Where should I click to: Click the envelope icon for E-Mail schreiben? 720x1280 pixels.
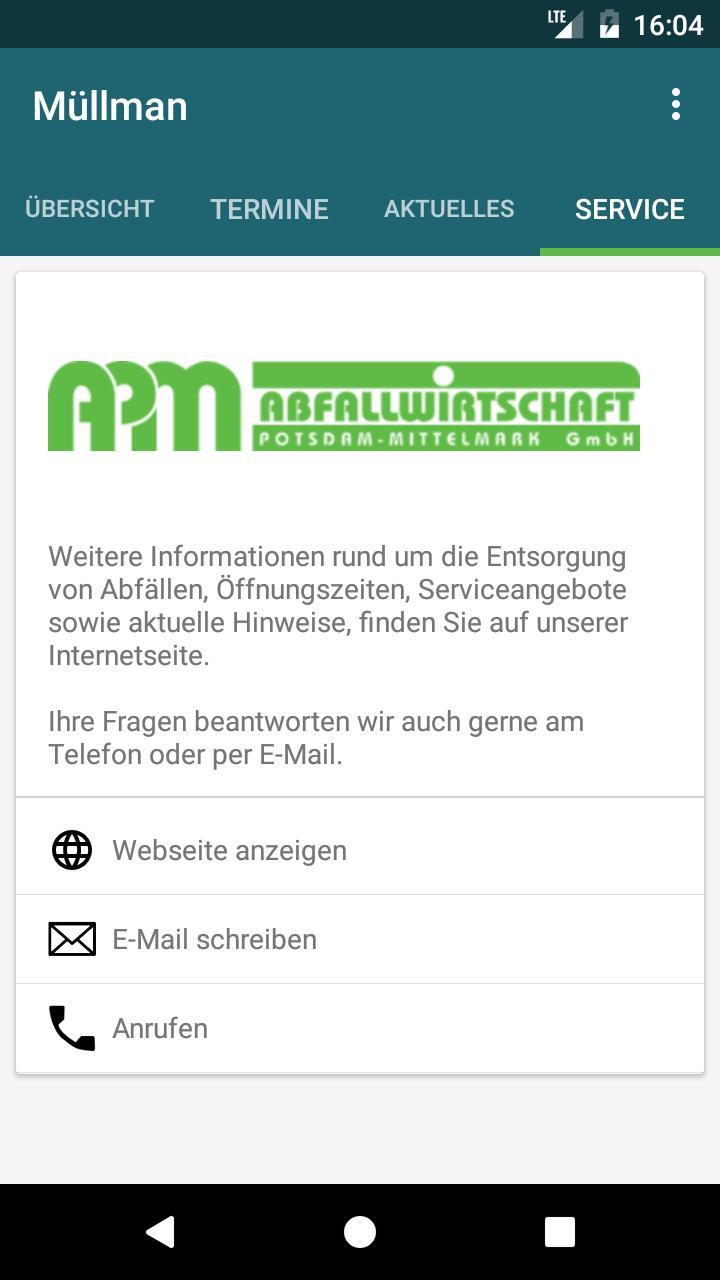click(70, 938)
